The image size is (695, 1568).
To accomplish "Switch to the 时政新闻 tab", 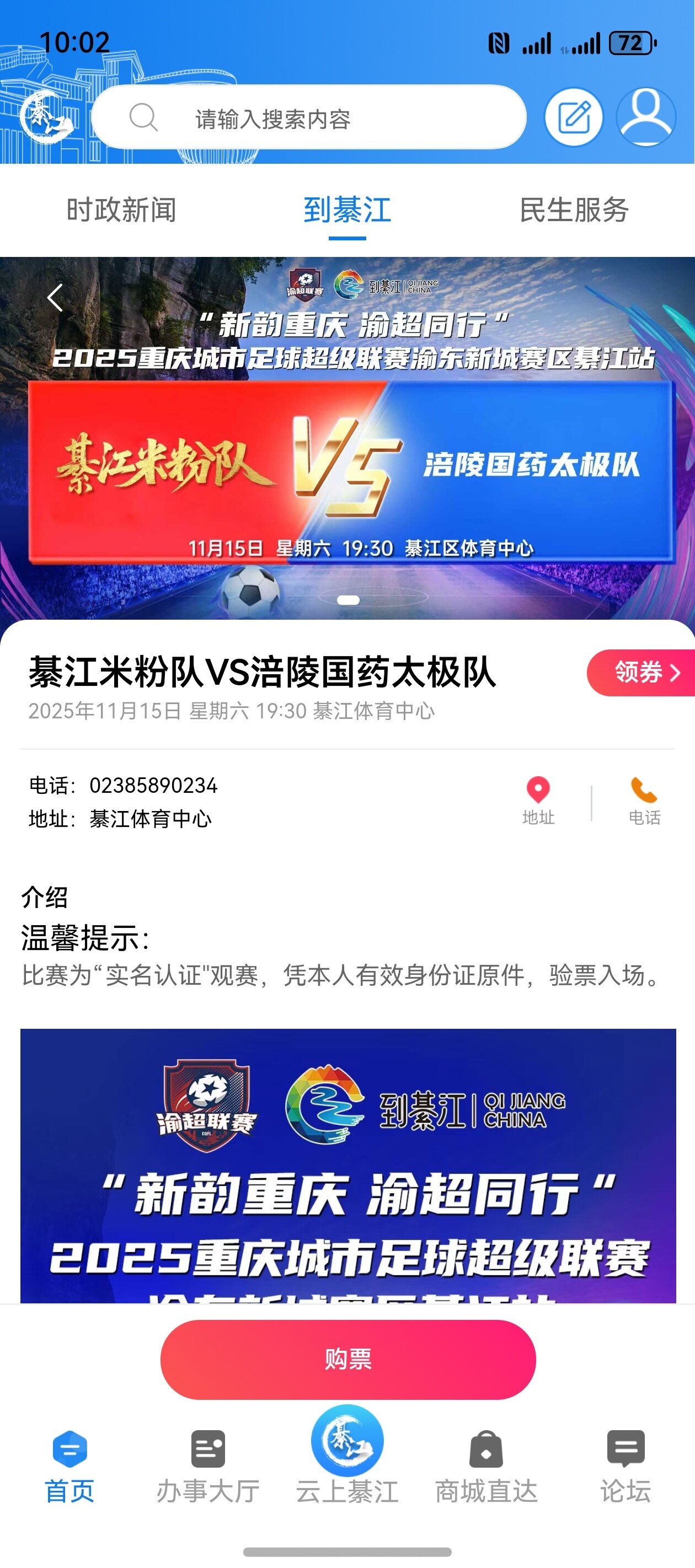I will point(121,210).
